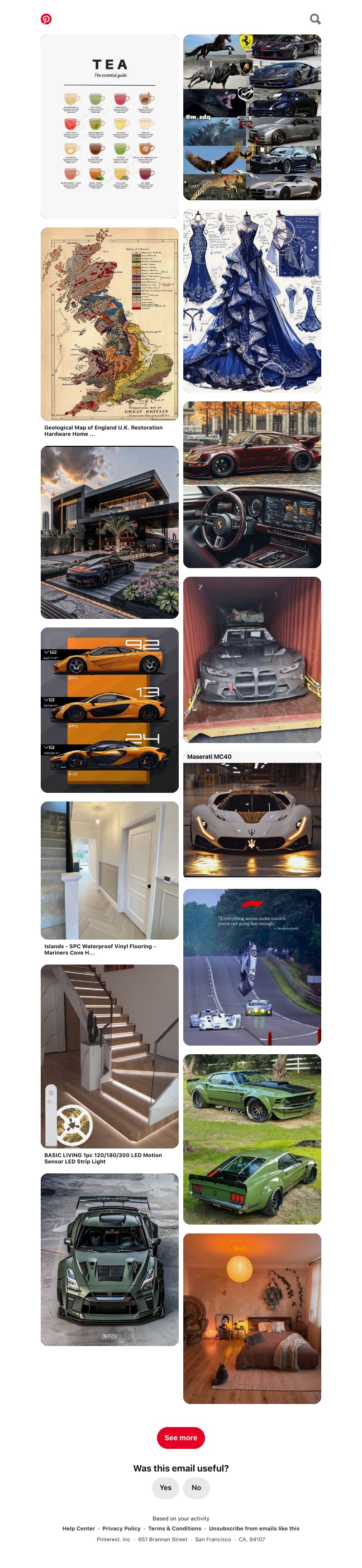This screenshot has width=362, height=1568.
Task: View the blue ball gown sketch pin
Action: point(252,301)
